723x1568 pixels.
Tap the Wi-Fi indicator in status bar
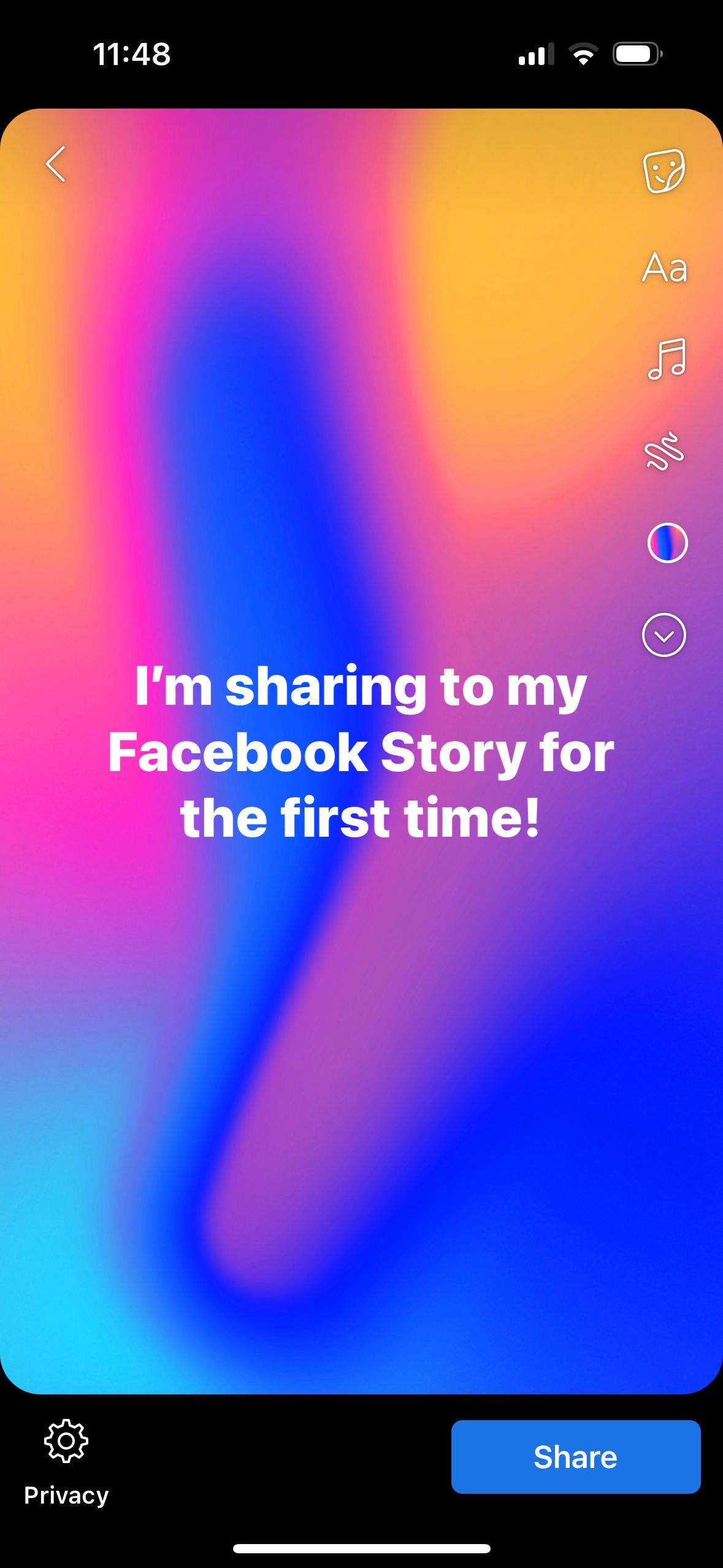point(584,55)
